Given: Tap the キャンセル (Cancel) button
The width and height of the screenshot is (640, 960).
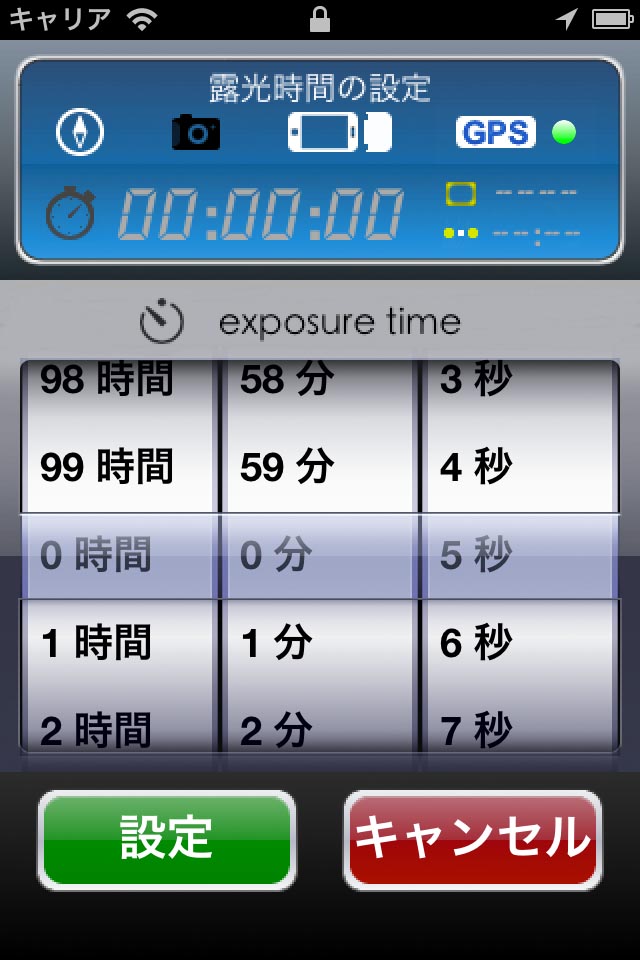Looking at the screenshot, I should tap(473, 839).
